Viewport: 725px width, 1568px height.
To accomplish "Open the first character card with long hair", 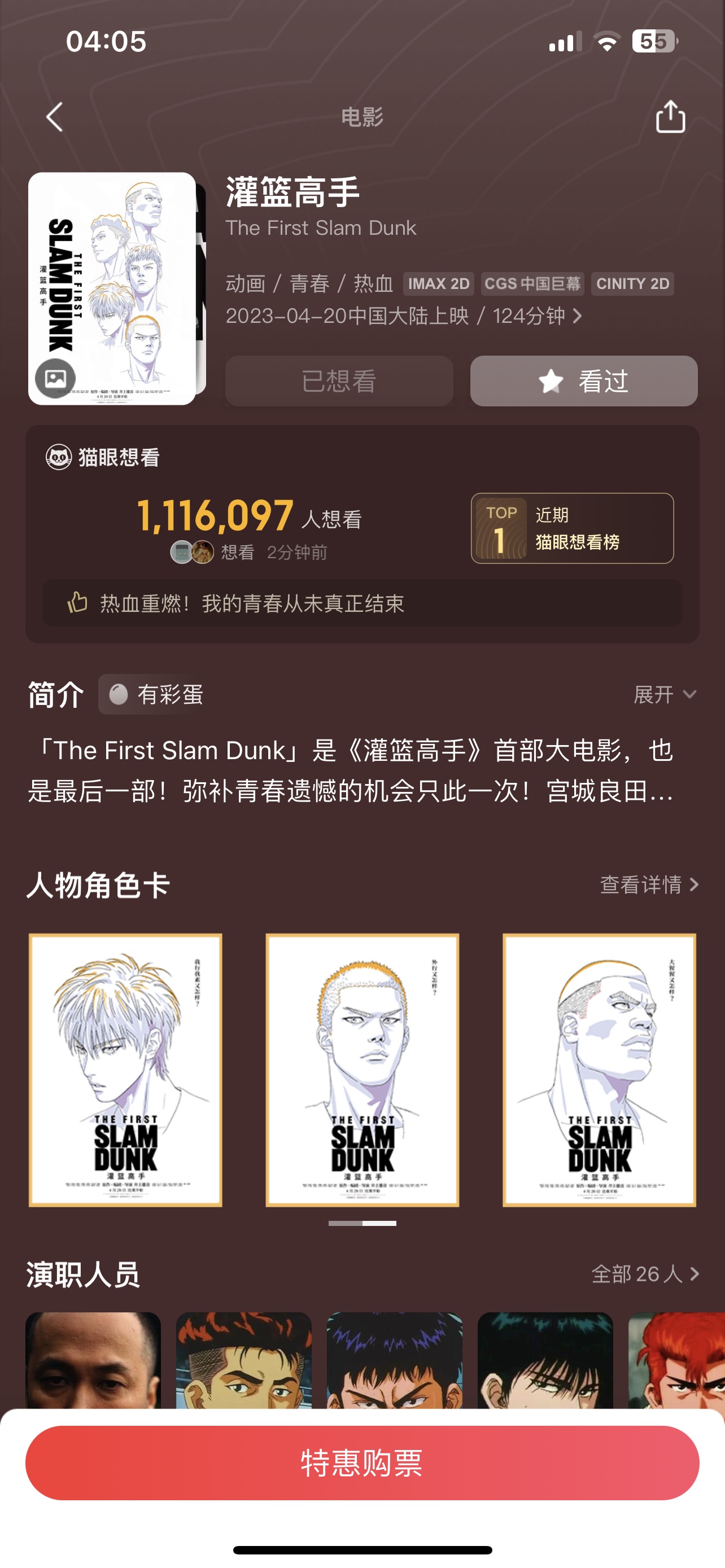I will [125, 1070].
